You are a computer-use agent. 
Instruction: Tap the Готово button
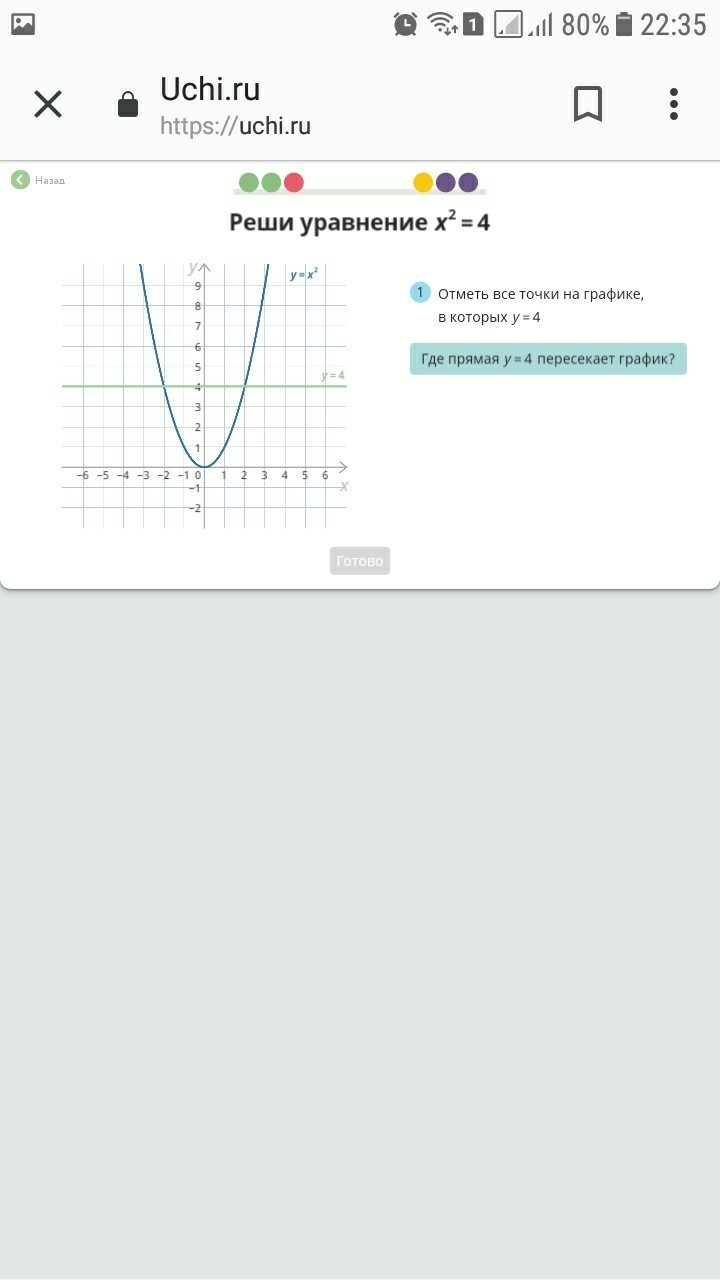pos(360,561)
